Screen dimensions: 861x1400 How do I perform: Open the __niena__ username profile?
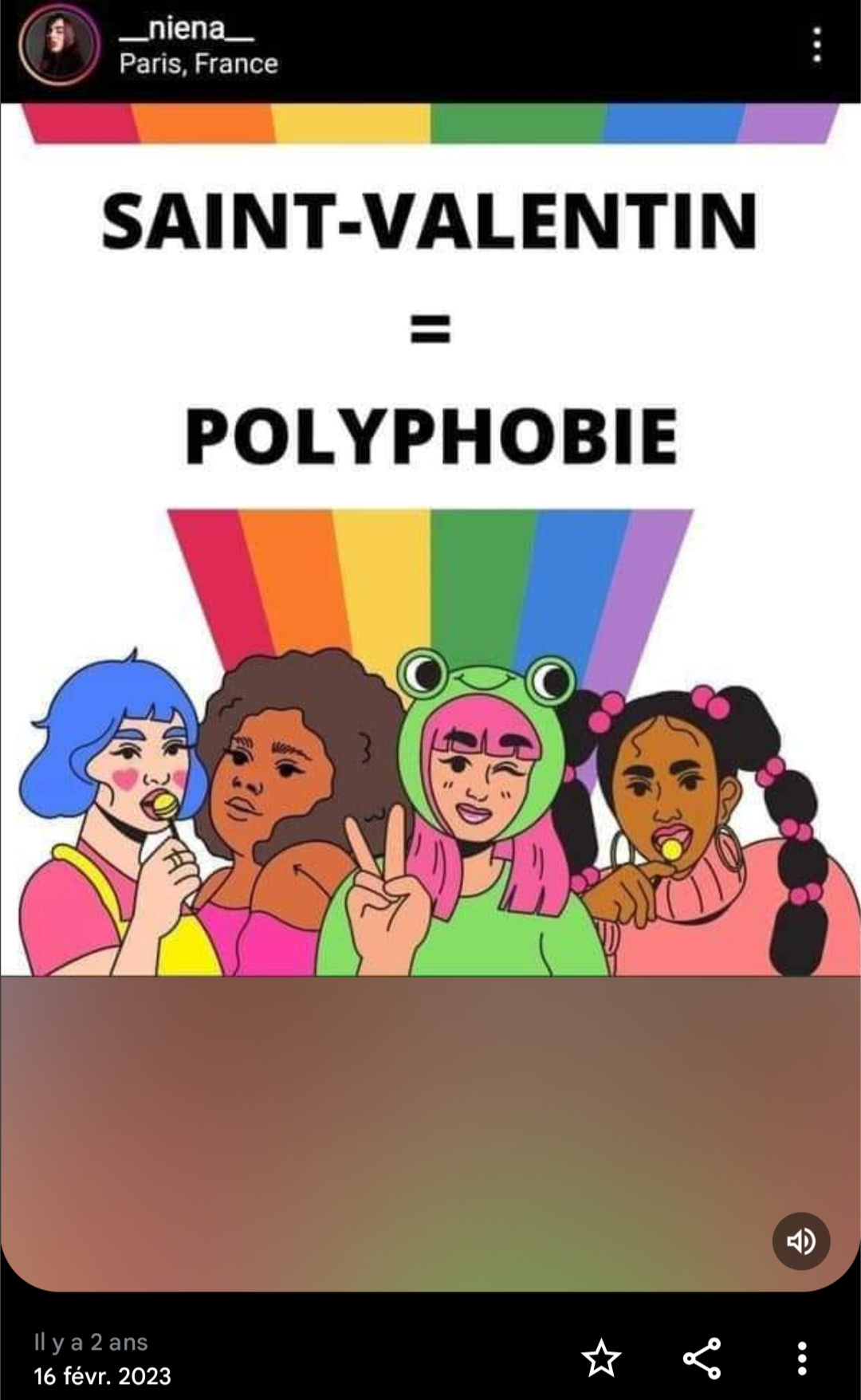point(186,29)
